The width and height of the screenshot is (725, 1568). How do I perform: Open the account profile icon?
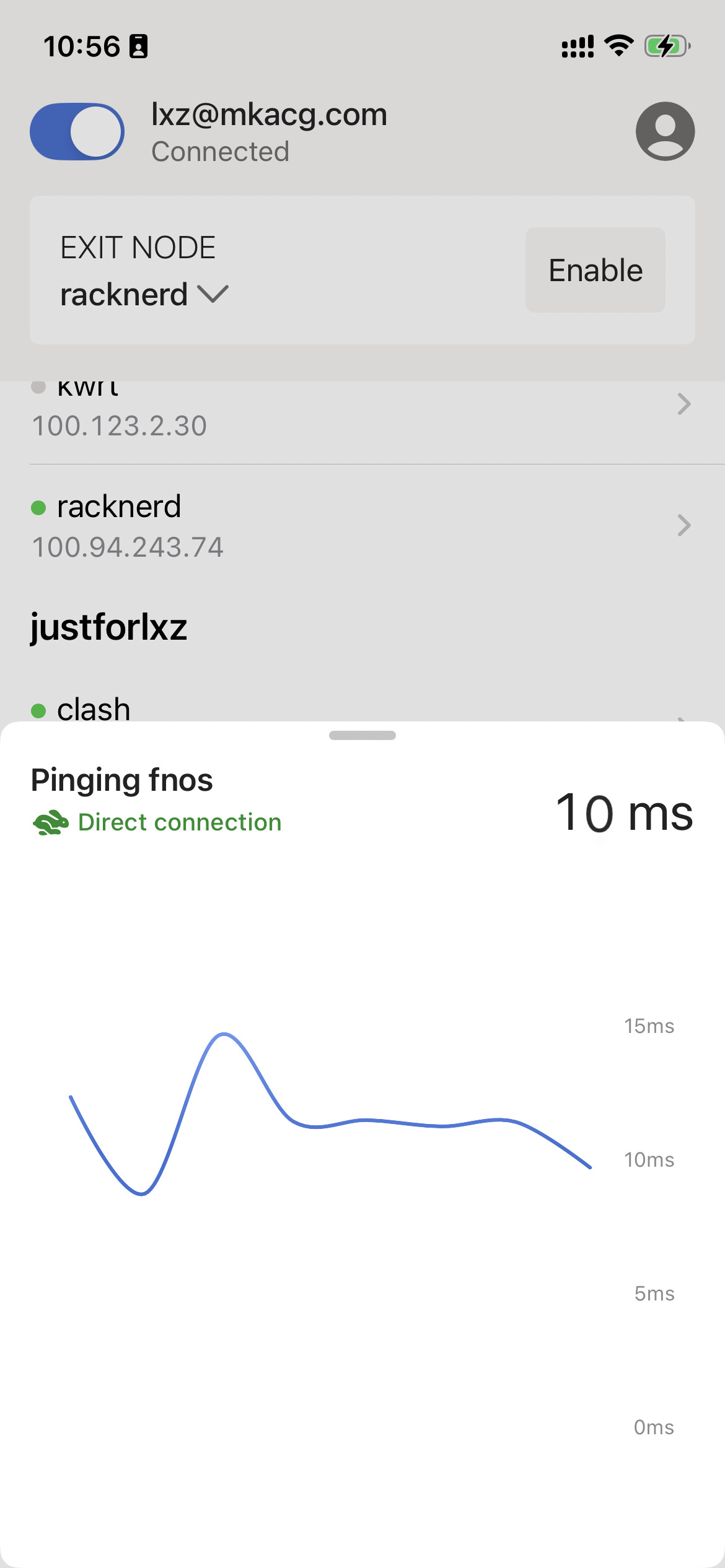(x=664, y=131)
